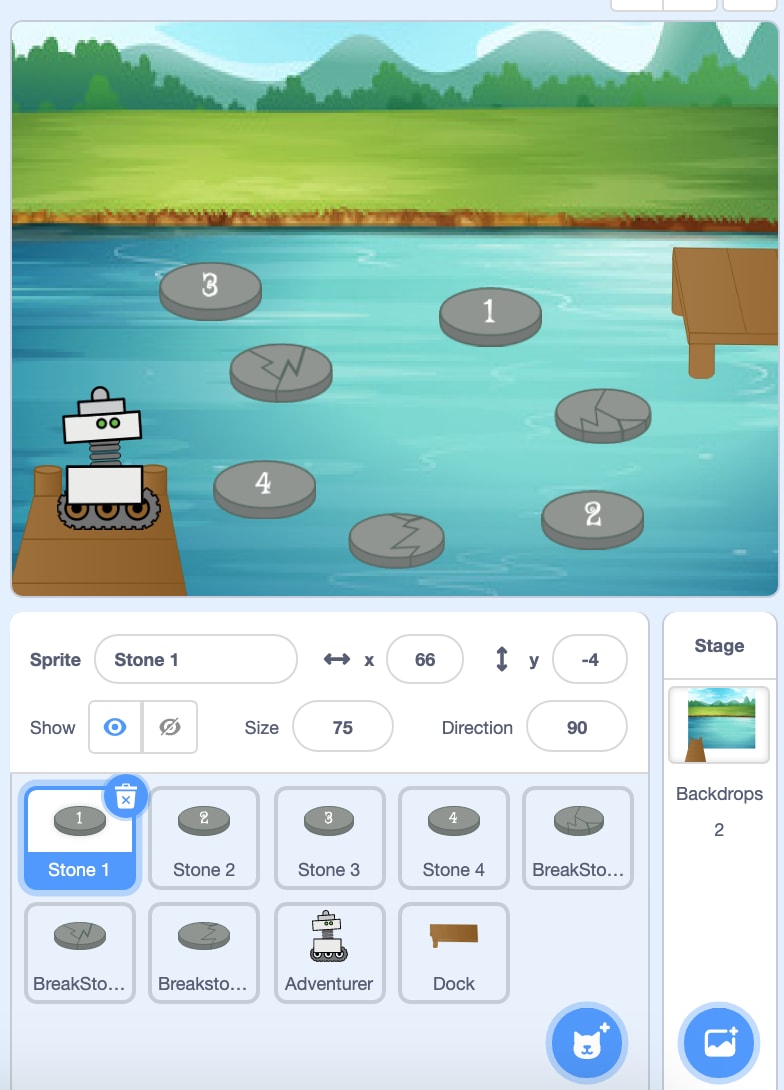Add a new backdrop with picture button
This screenshot has height=1090, width=784.
tap(719, 1043)
